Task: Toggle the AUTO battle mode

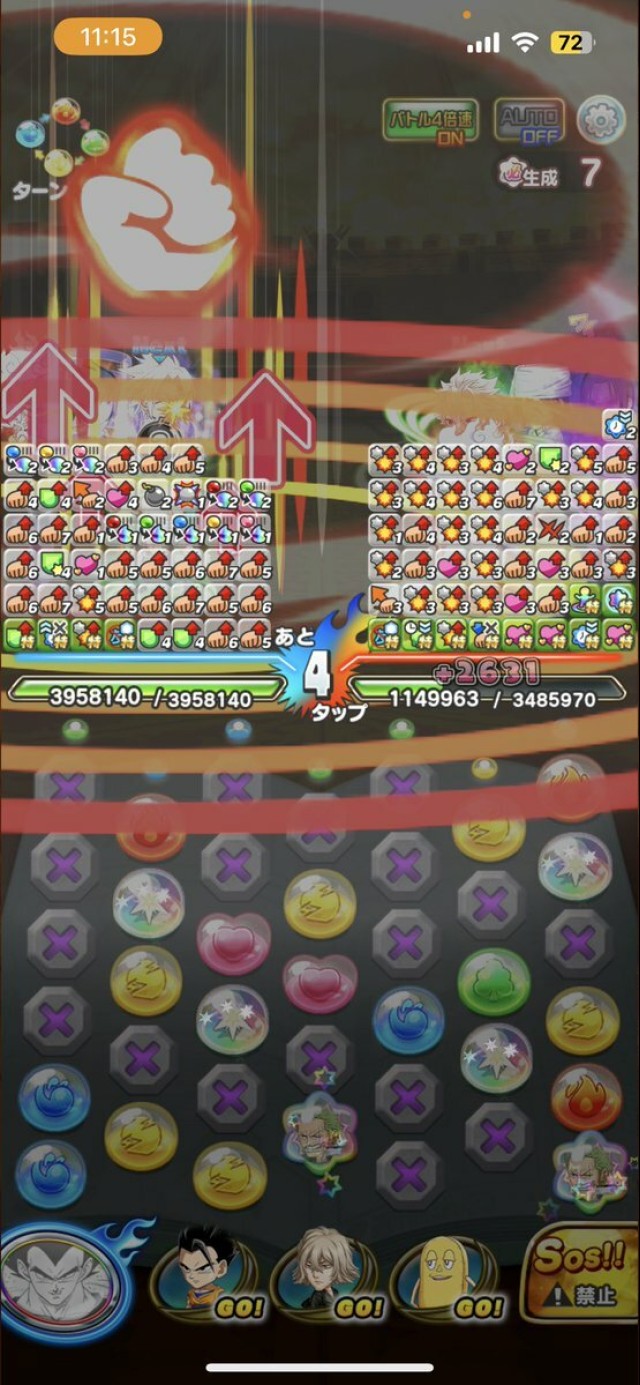Action: (x=529, y=122)
